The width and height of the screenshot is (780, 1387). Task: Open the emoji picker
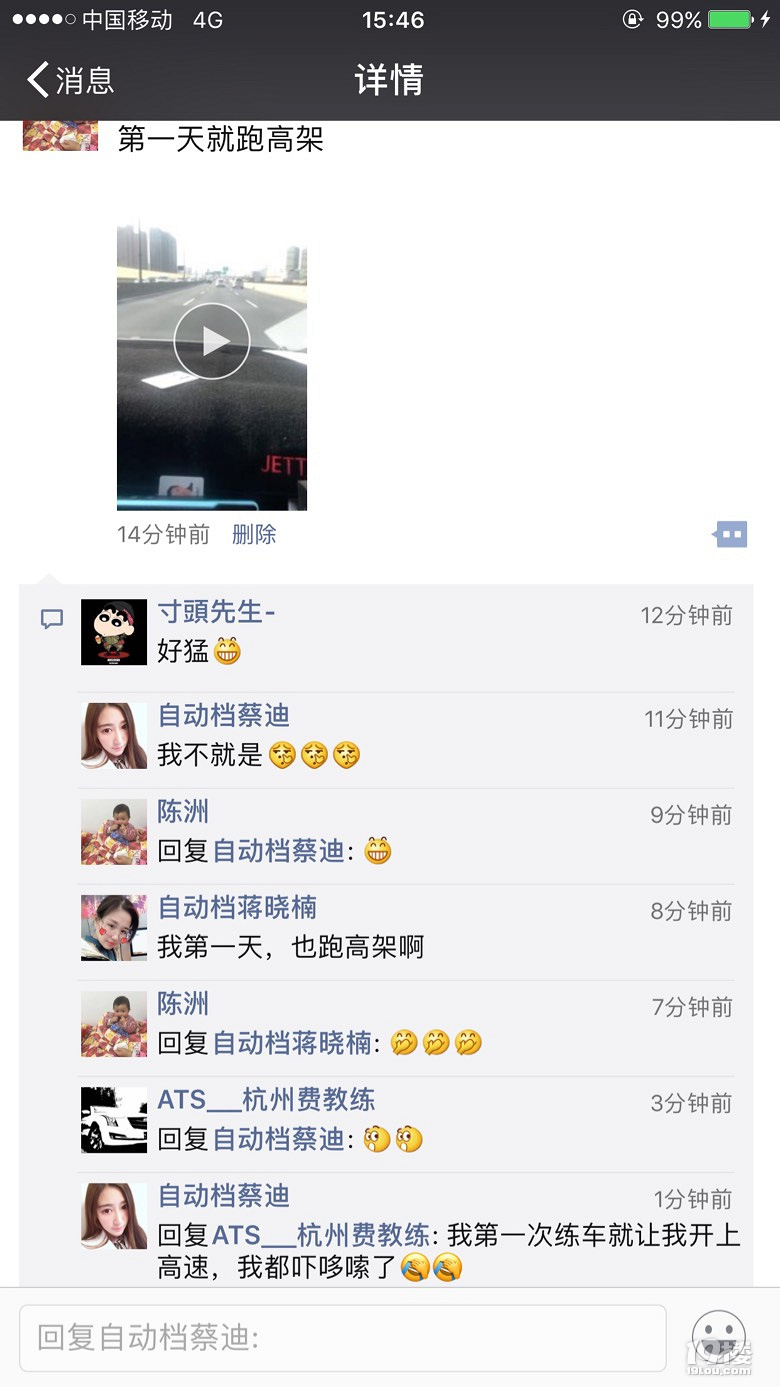(719, 1337)
